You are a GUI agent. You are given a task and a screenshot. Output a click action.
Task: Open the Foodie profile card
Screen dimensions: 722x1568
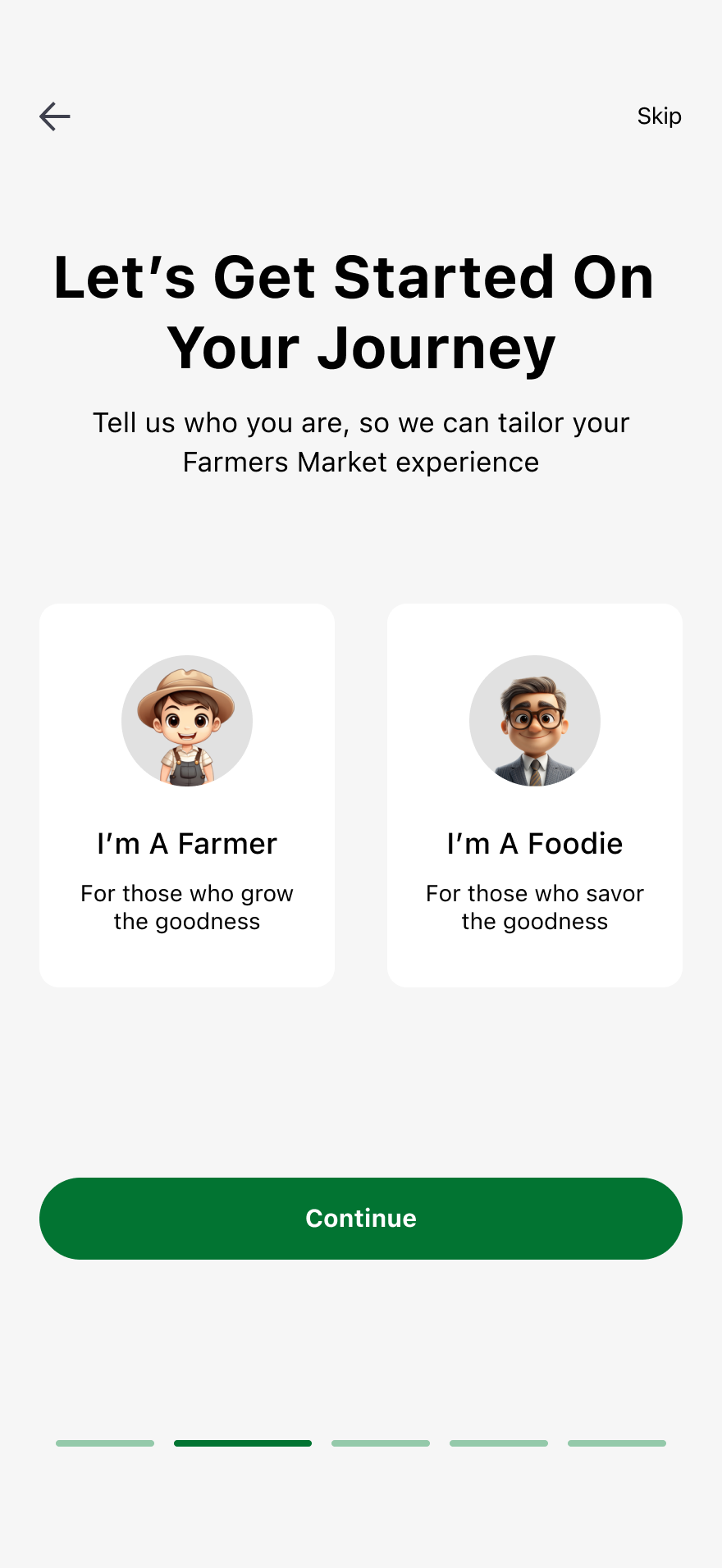tap(534, 795)
